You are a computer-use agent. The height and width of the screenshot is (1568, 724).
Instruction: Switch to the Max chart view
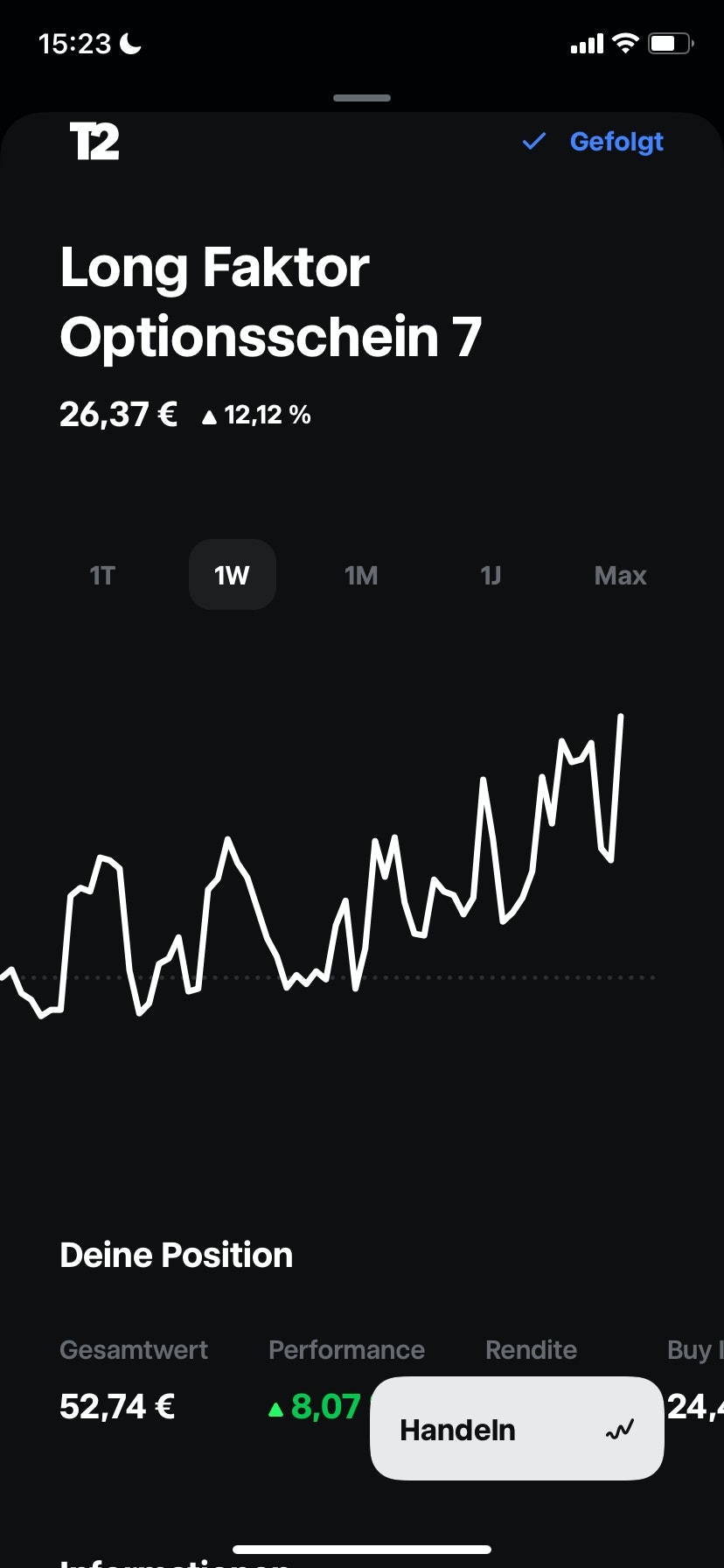click(x=620, y=575)
